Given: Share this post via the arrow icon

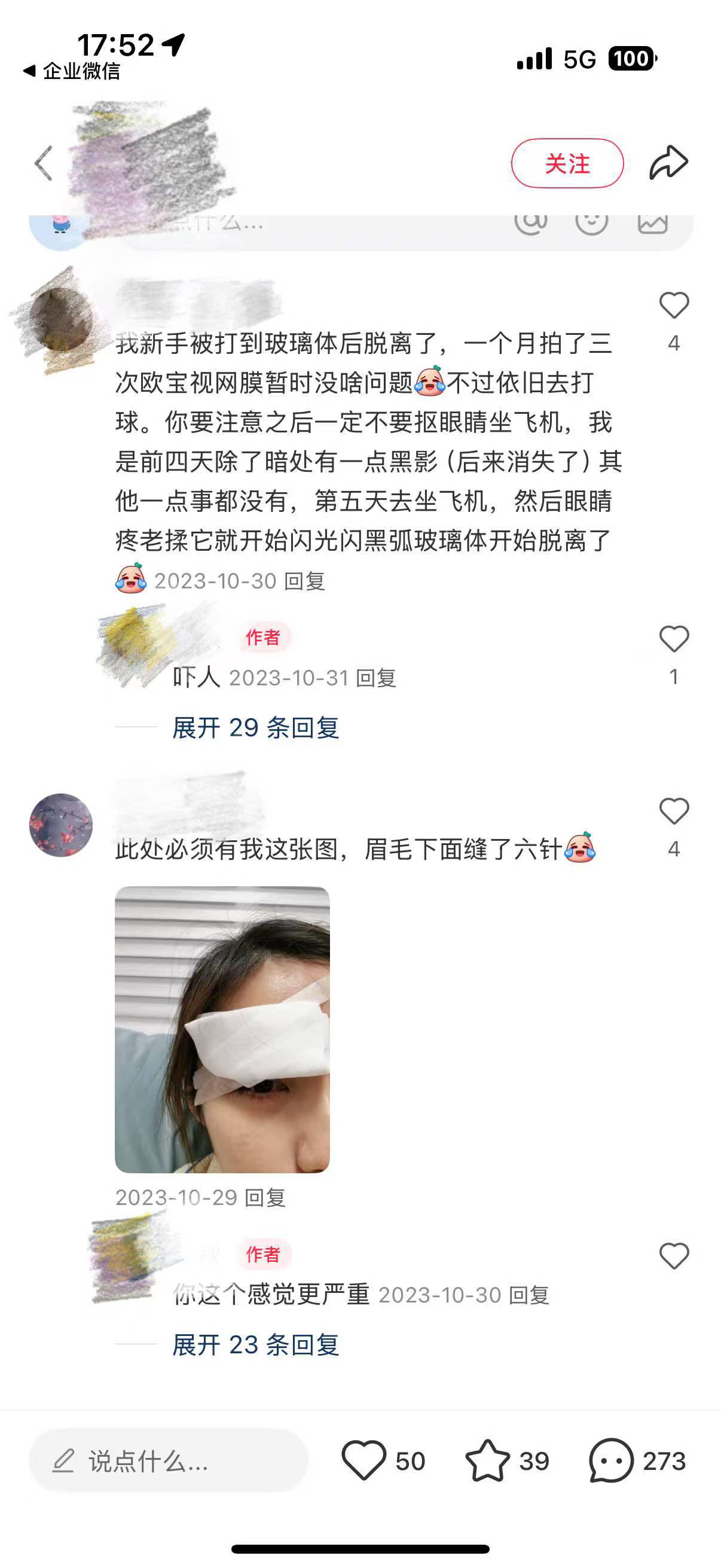Looking at the screenshot, I should click(x=668, y=163).
